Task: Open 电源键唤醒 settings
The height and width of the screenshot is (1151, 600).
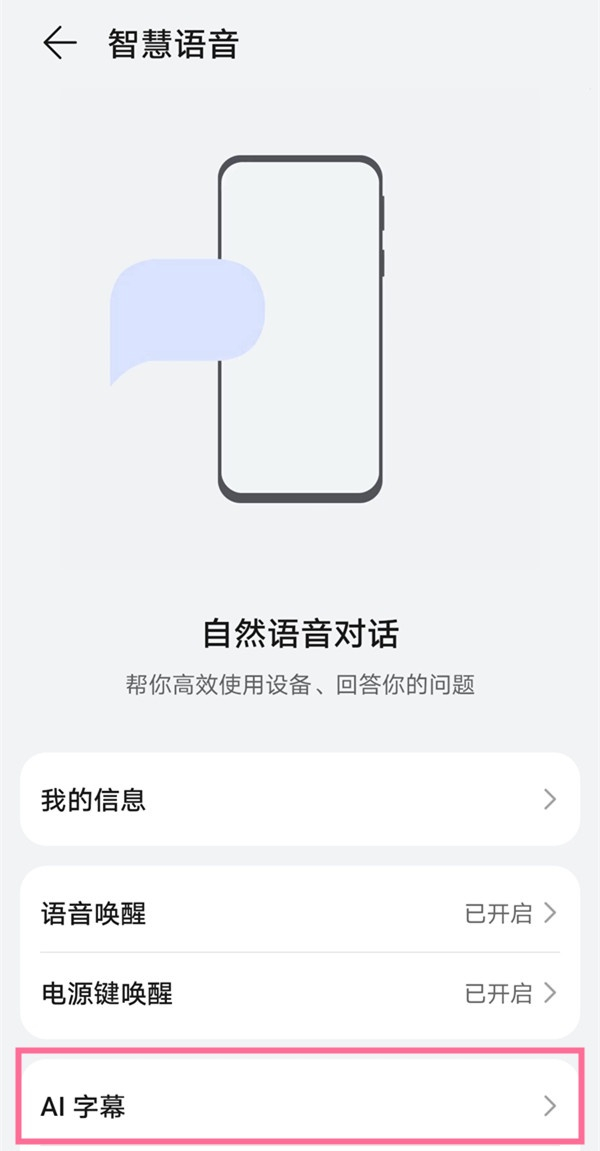Action: (300, 993)
